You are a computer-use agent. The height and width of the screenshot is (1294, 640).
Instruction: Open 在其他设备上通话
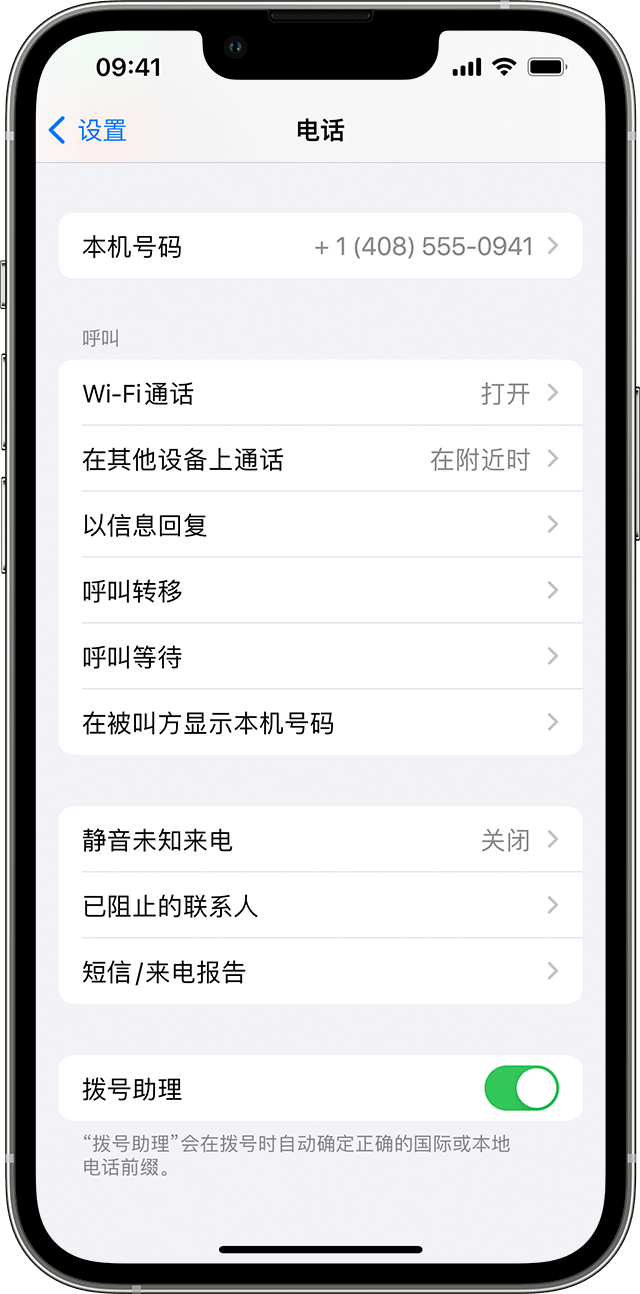(x=320, y=459)
